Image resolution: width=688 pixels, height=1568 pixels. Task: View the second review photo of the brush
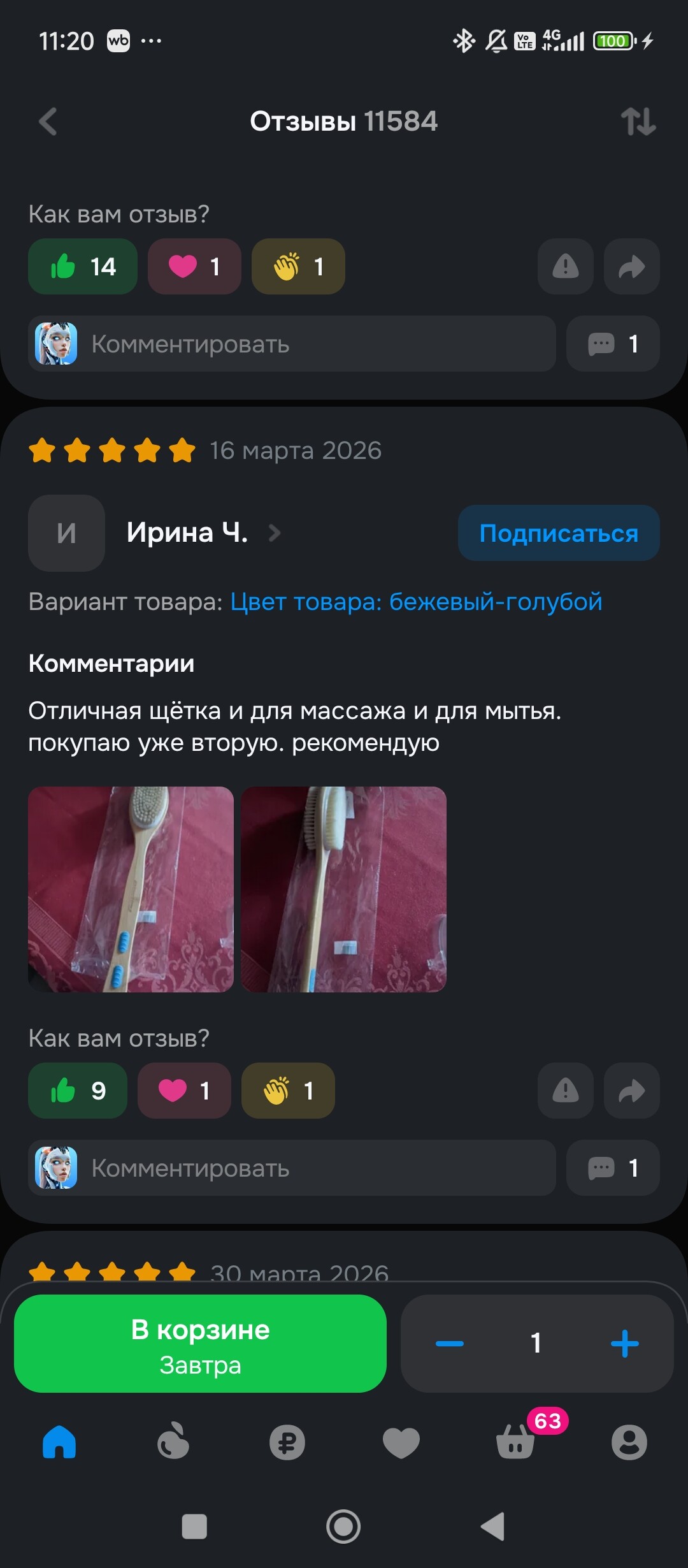(x=343, y=889)
